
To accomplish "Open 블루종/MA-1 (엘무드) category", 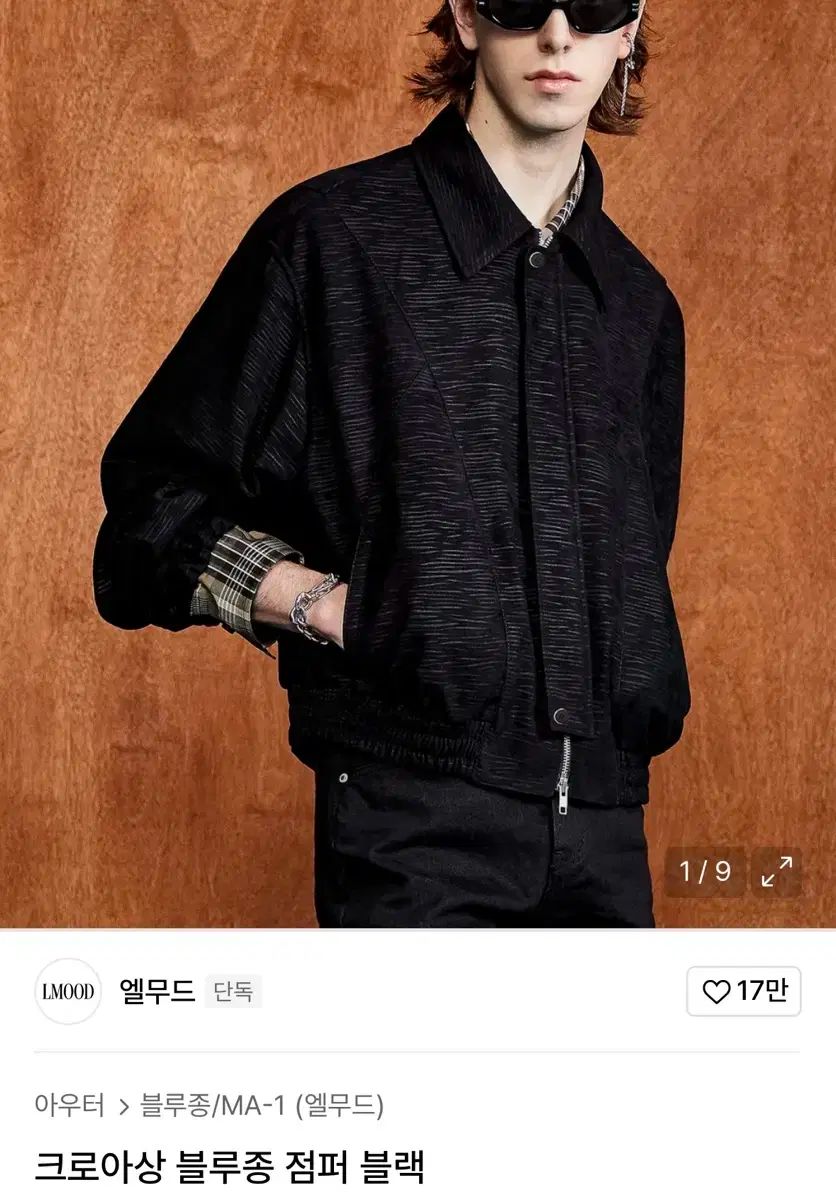I will click(x=262, y=1105).
